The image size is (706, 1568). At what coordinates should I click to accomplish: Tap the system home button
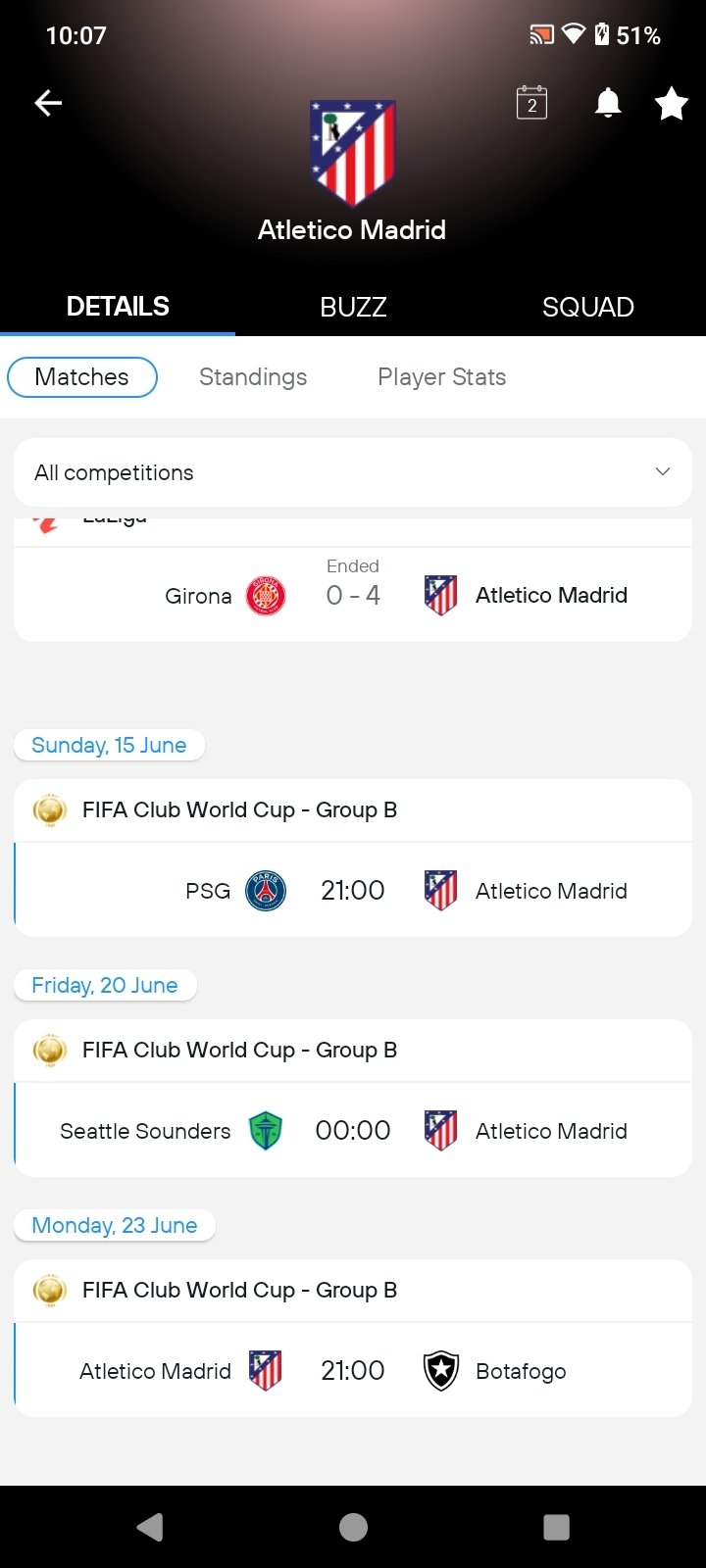coord(353,1527)
